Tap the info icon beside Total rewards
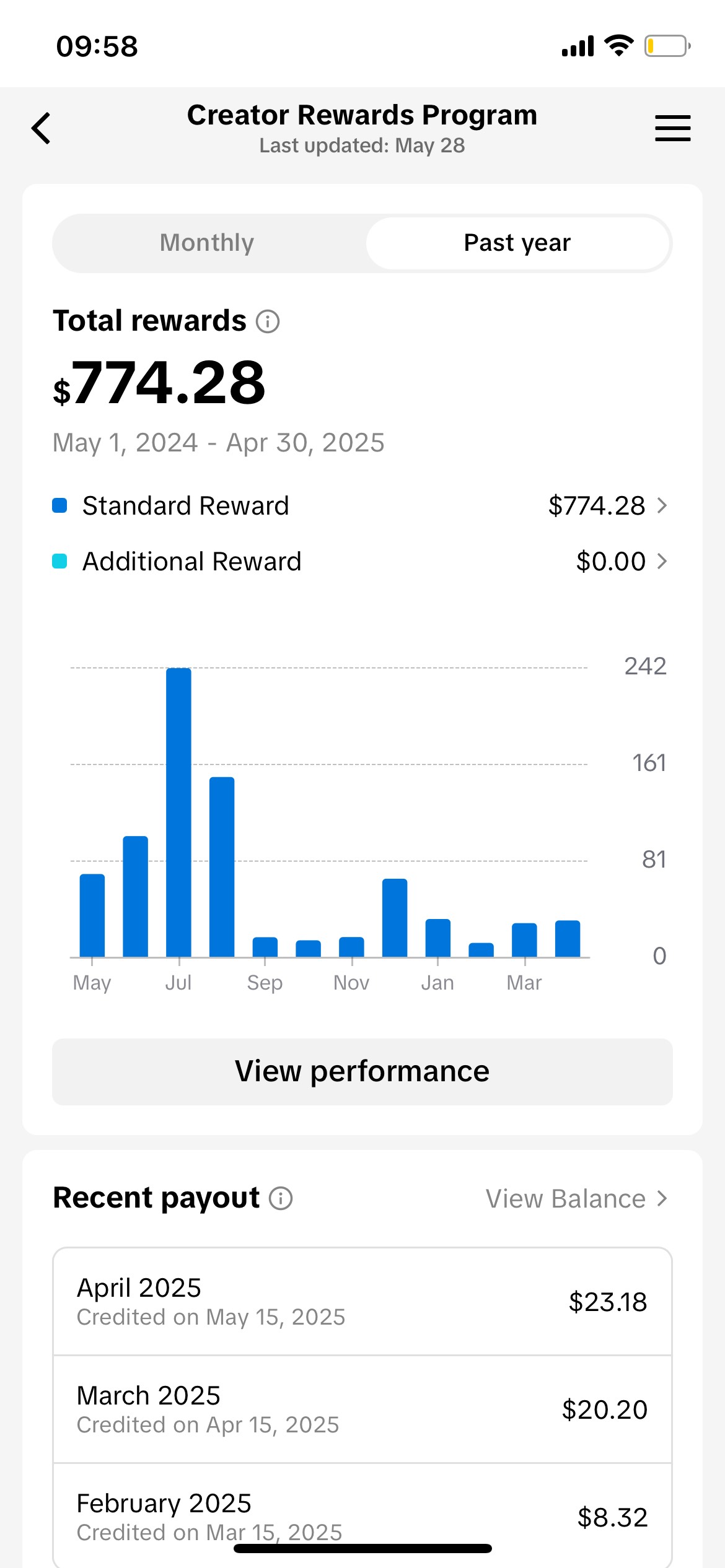The height and width of the screenshot is (1568, 725). pos(268,321)
